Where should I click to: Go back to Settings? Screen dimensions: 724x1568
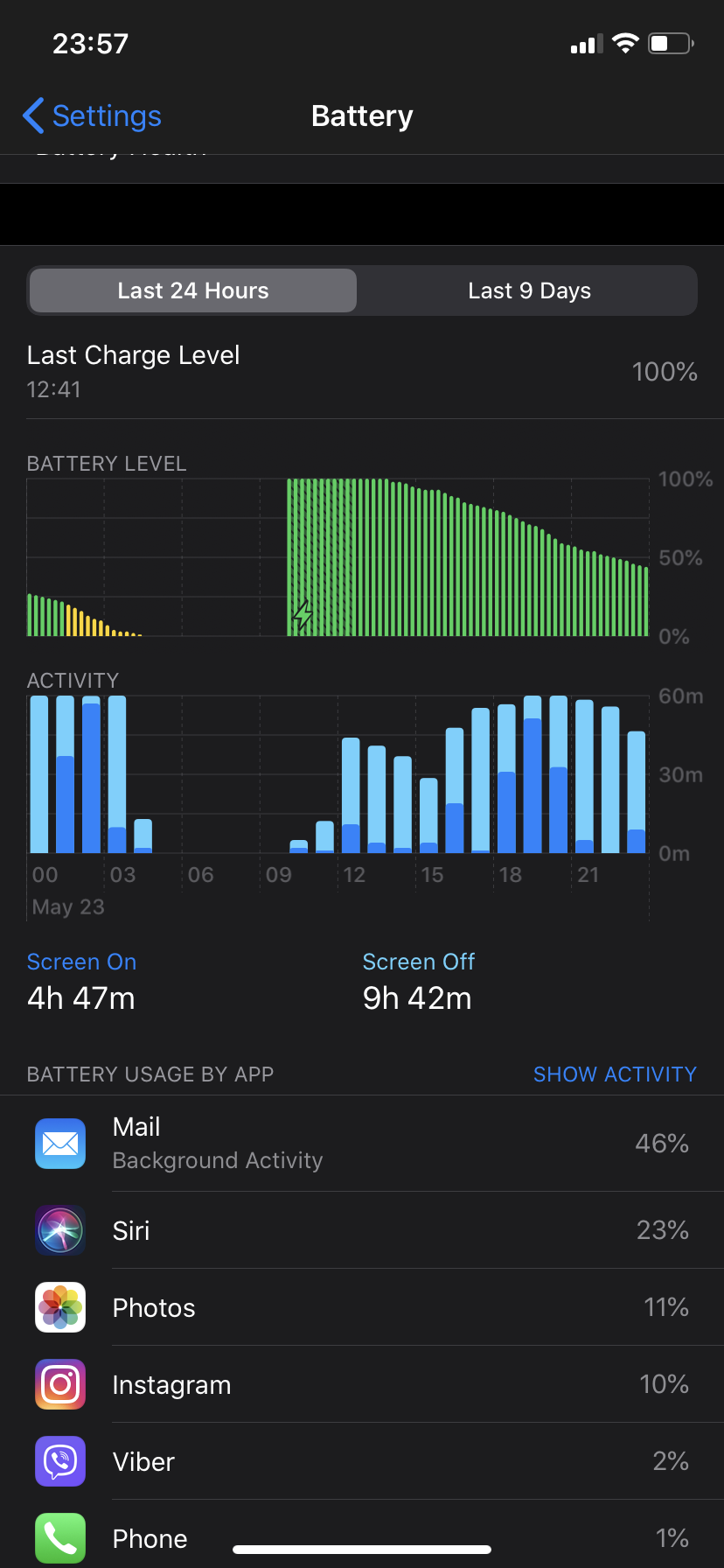tap(93, 116)
